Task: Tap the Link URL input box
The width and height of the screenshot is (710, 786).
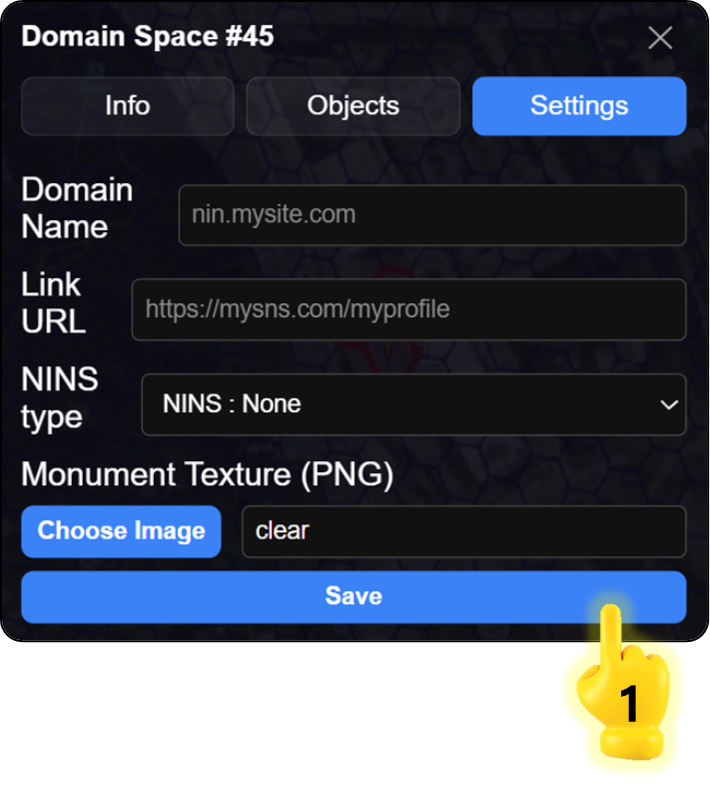Action: click(x=408, y=309)
